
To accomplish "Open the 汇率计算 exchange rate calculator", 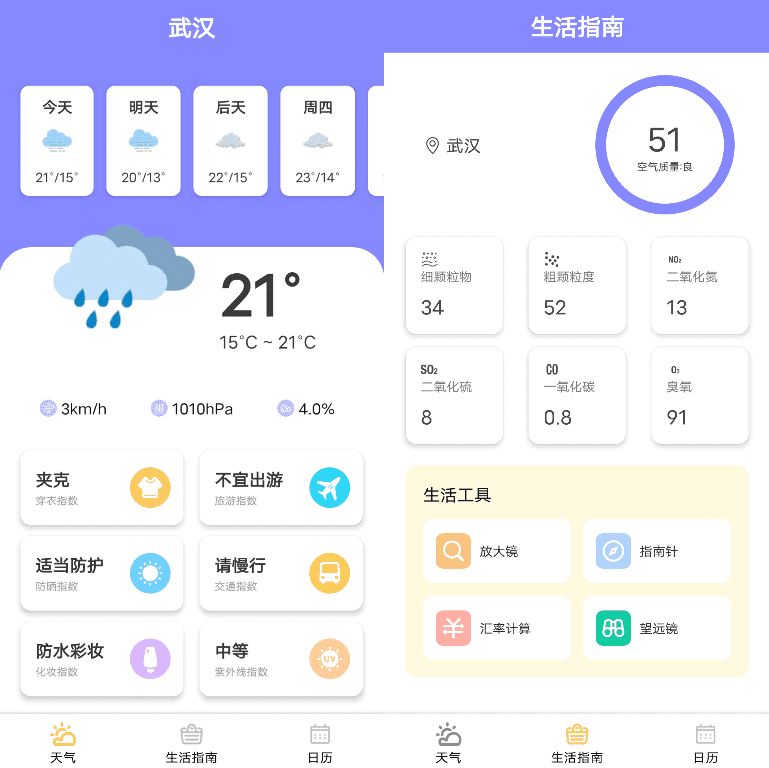I will click(497, 628).
